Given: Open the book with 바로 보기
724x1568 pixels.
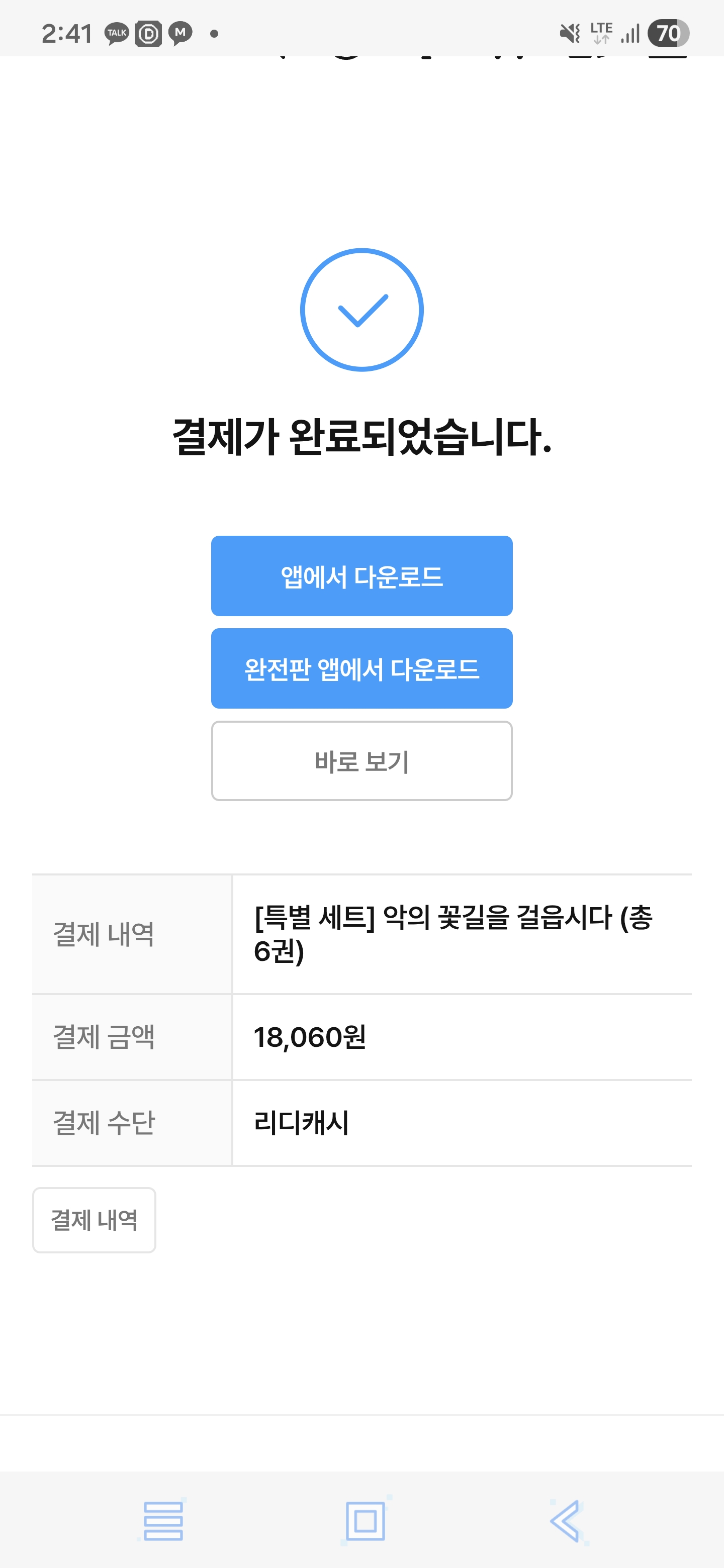Looking at the screenshot, I should [361, 761].
